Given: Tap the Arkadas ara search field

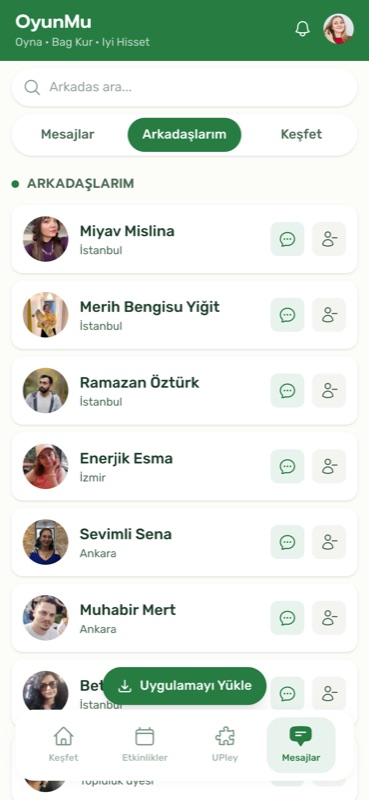Looking at the screenshot, I should pos(184,87).
